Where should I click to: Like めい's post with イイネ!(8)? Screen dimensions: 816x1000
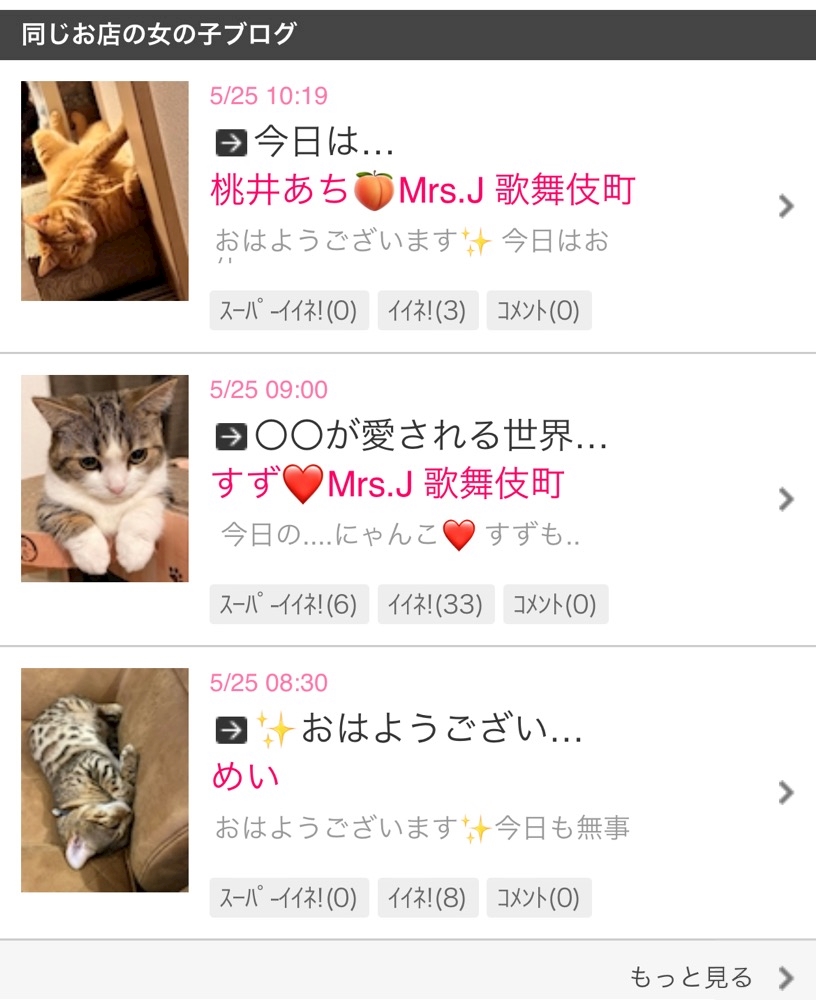(x=427, y=897)
